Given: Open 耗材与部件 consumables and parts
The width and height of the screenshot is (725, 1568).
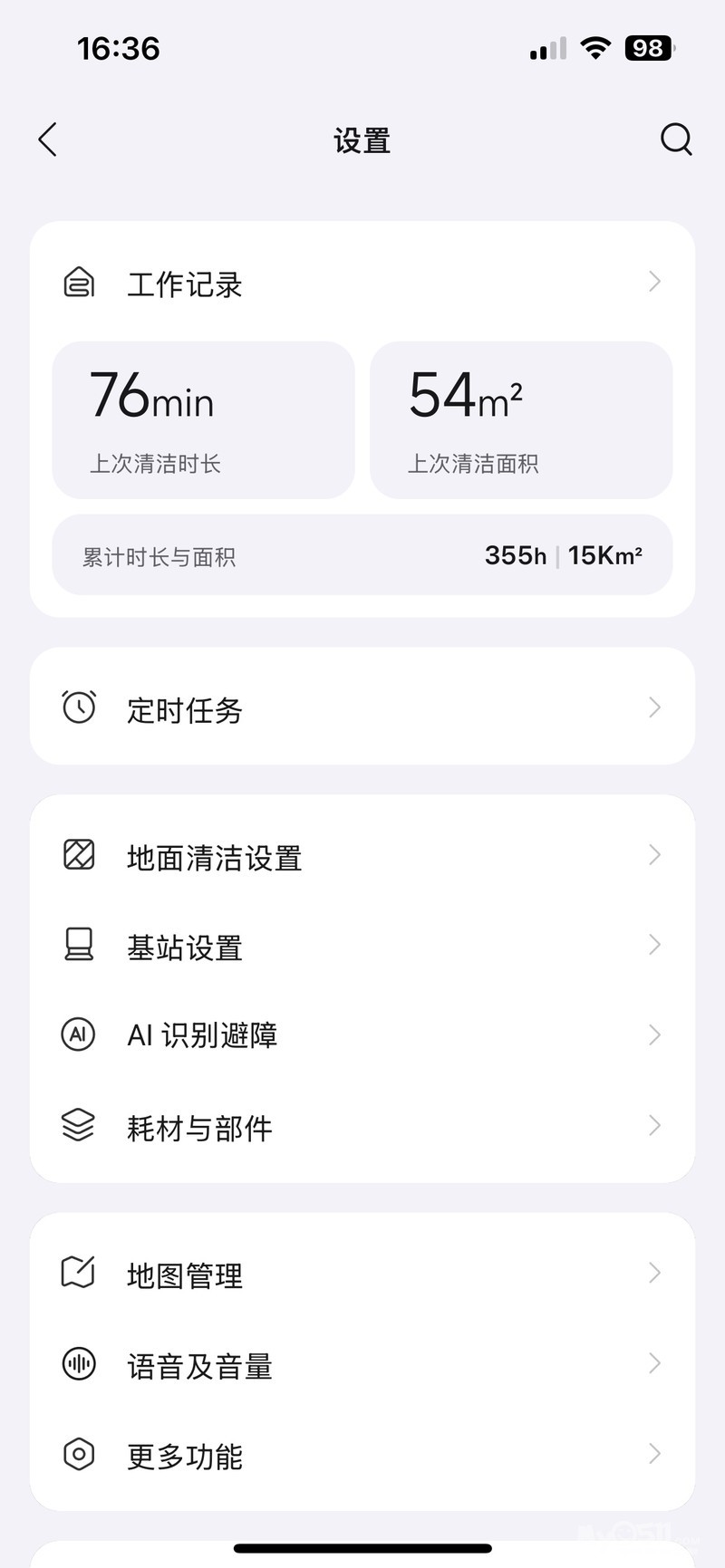Looking at the screenshot, I should tap(362, 1126).
